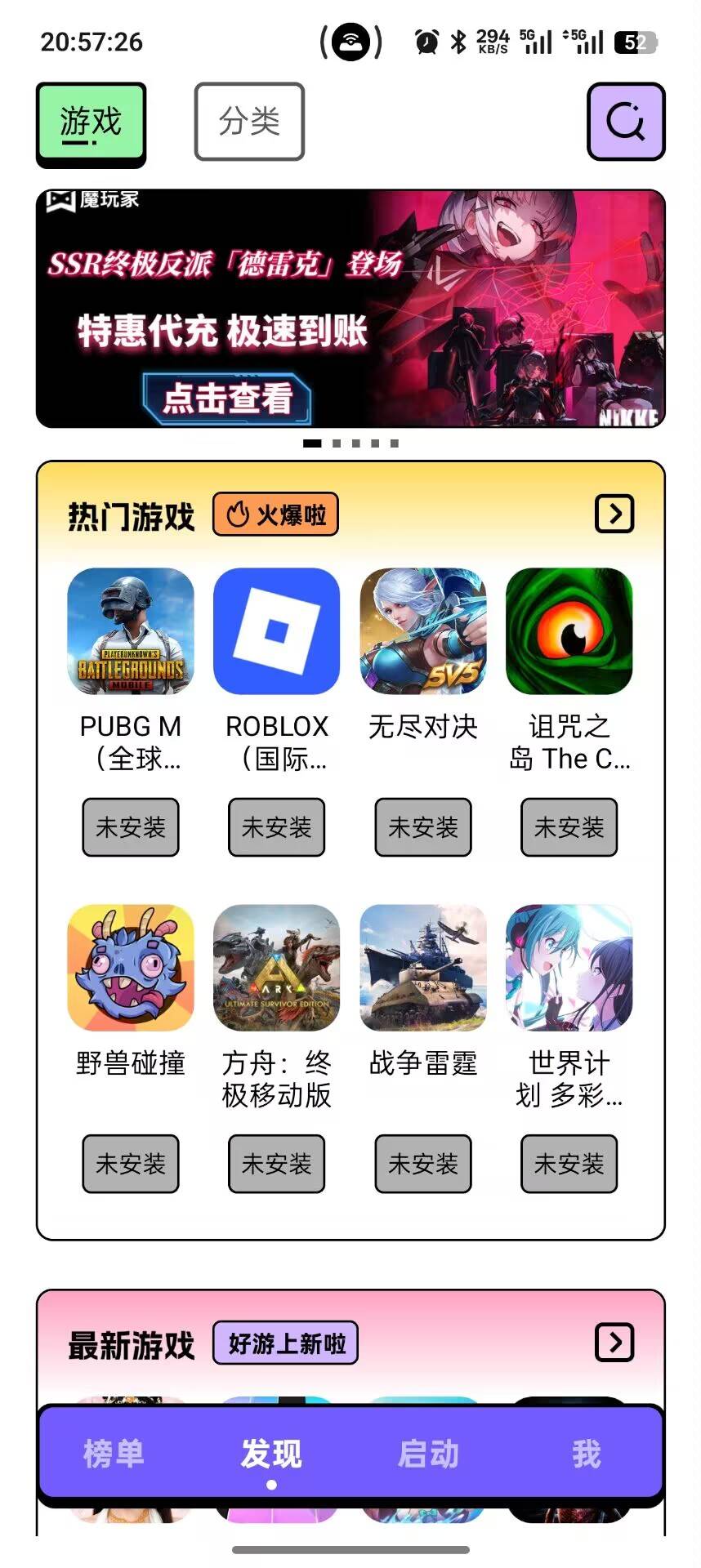Open the 特惠代充 promotional banner
The width and height of the screenshot is (701, 1568).
tap(350, 309)
